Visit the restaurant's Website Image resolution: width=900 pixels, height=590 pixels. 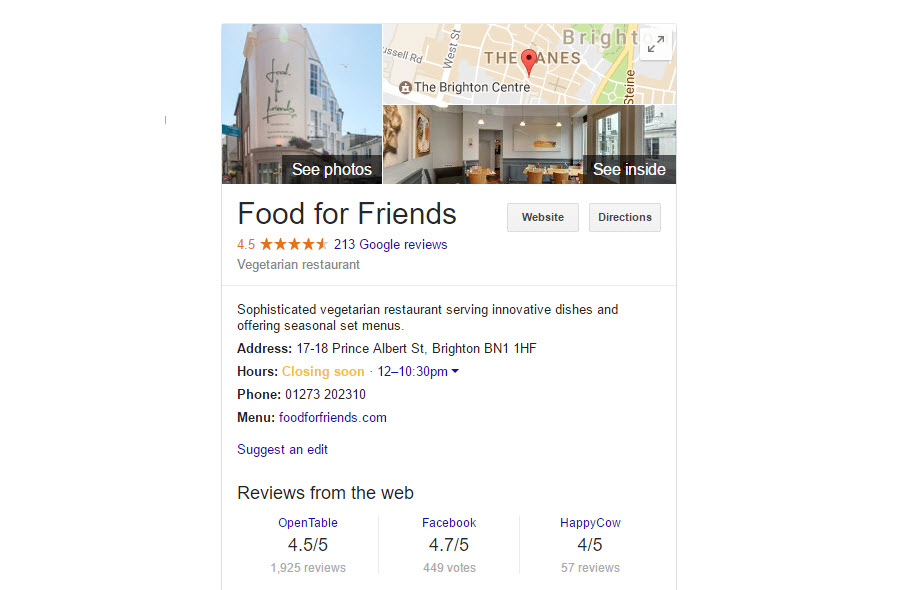pos(542,217)
